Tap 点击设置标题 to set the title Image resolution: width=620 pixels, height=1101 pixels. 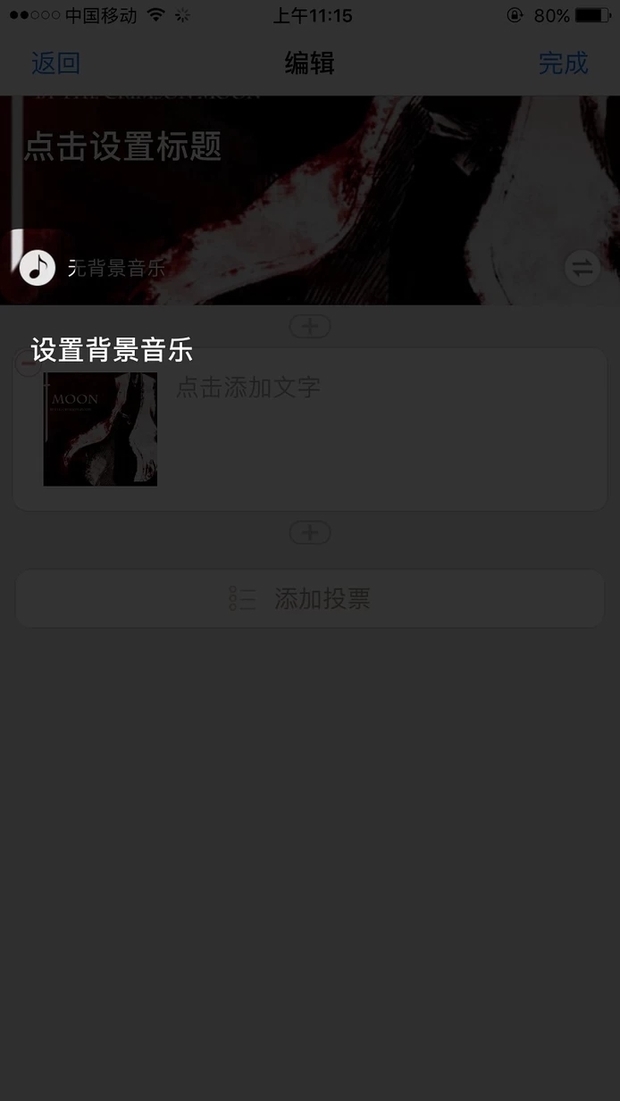click(123, 147)
